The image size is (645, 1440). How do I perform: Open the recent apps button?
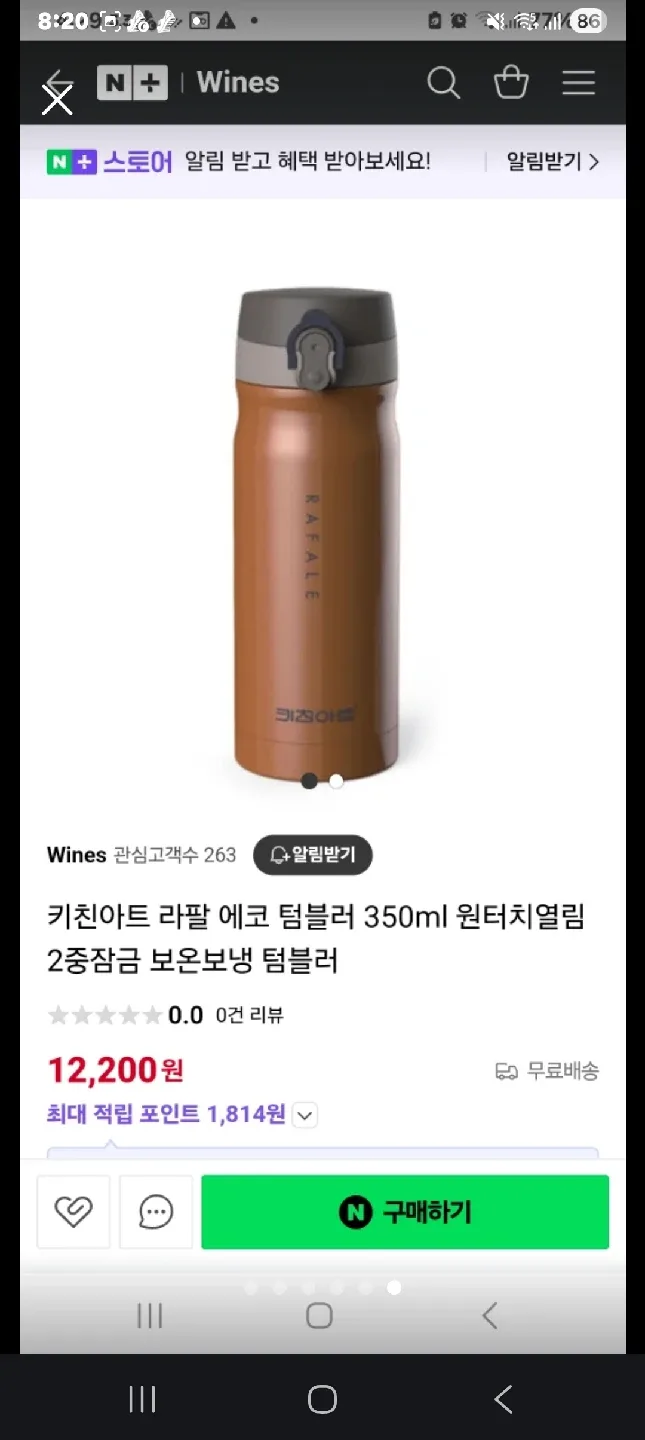[142, 1399]
